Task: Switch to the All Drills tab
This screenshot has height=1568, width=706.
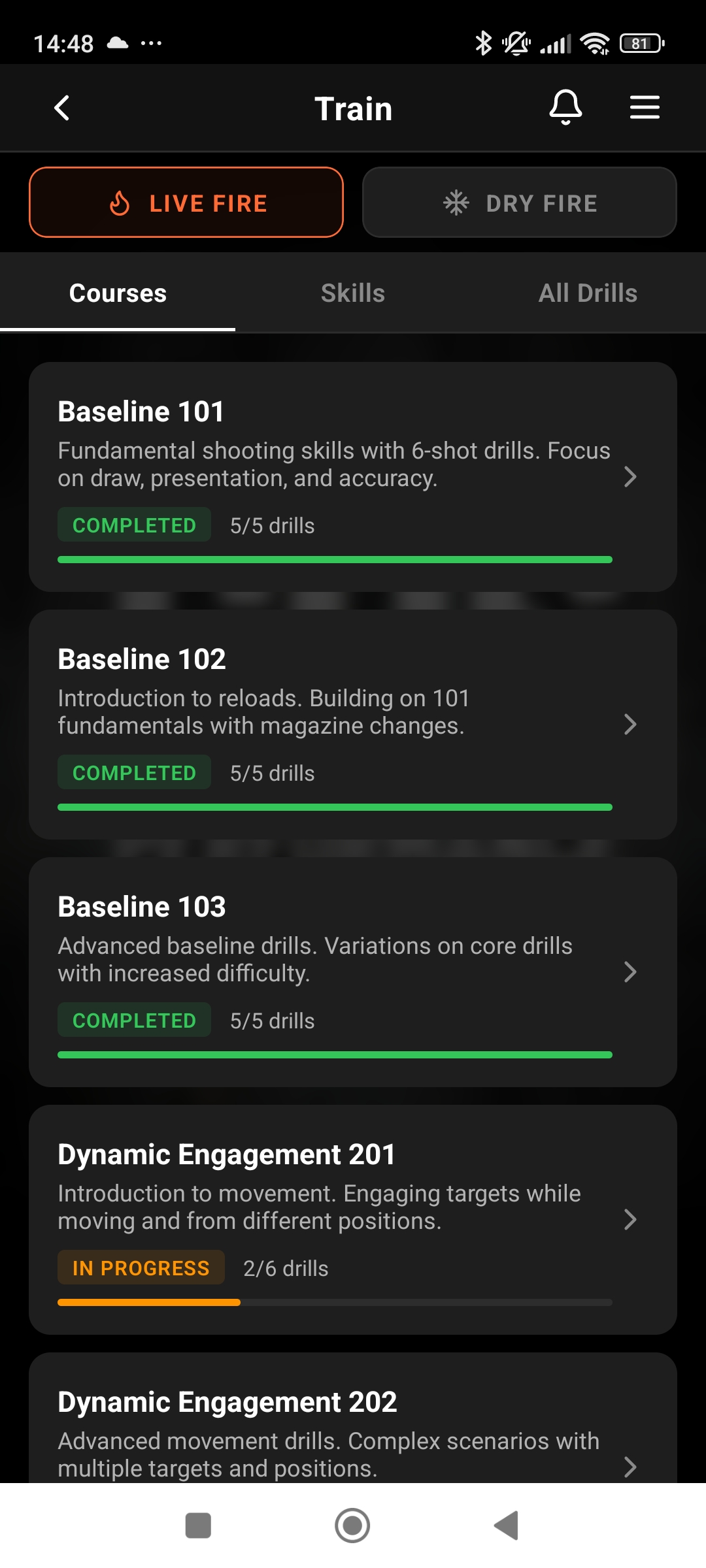Action: pyautogui.click(x=588, y=293)
